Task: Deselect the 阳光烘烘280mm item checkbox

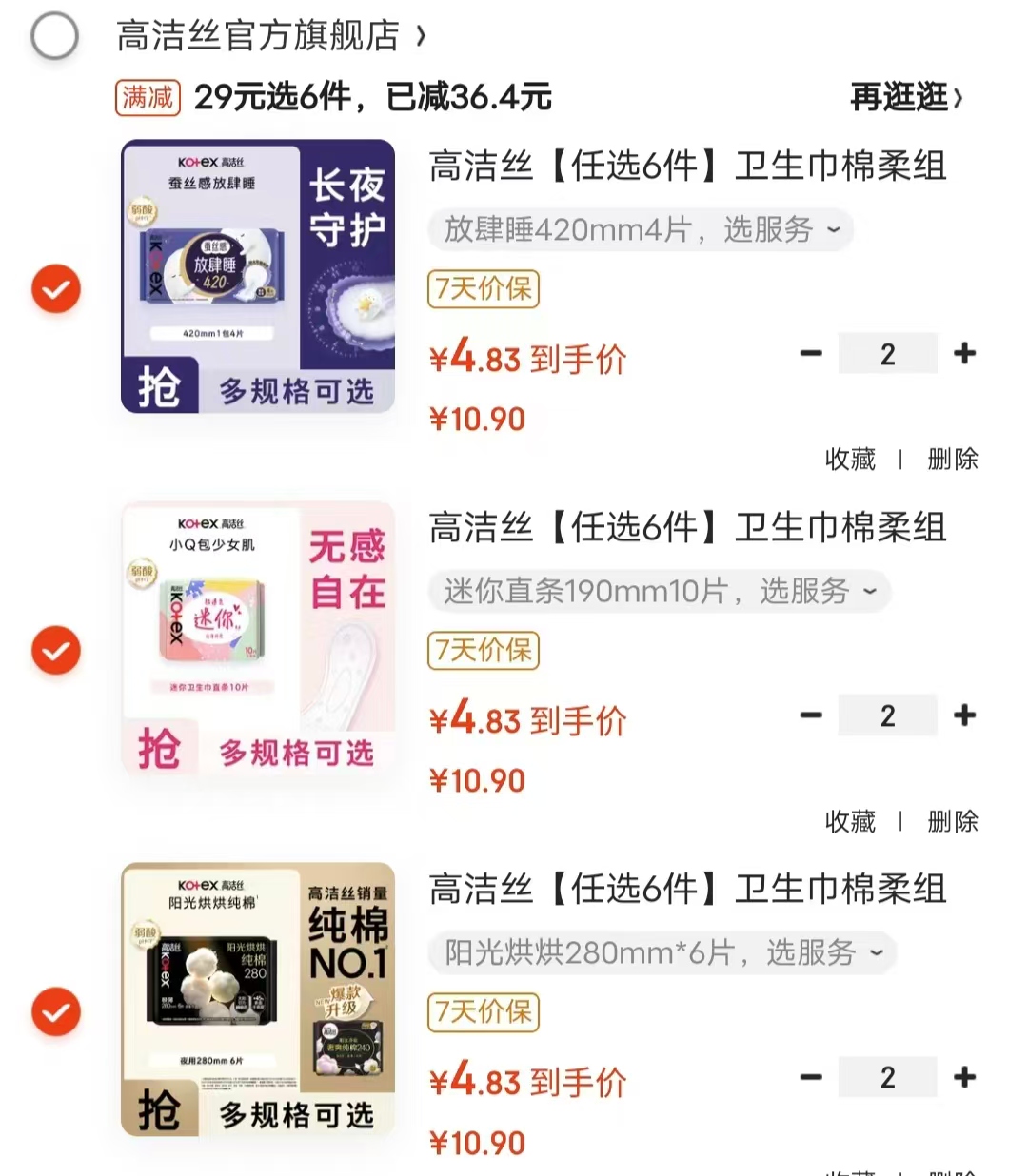Action: (54, 1012)
